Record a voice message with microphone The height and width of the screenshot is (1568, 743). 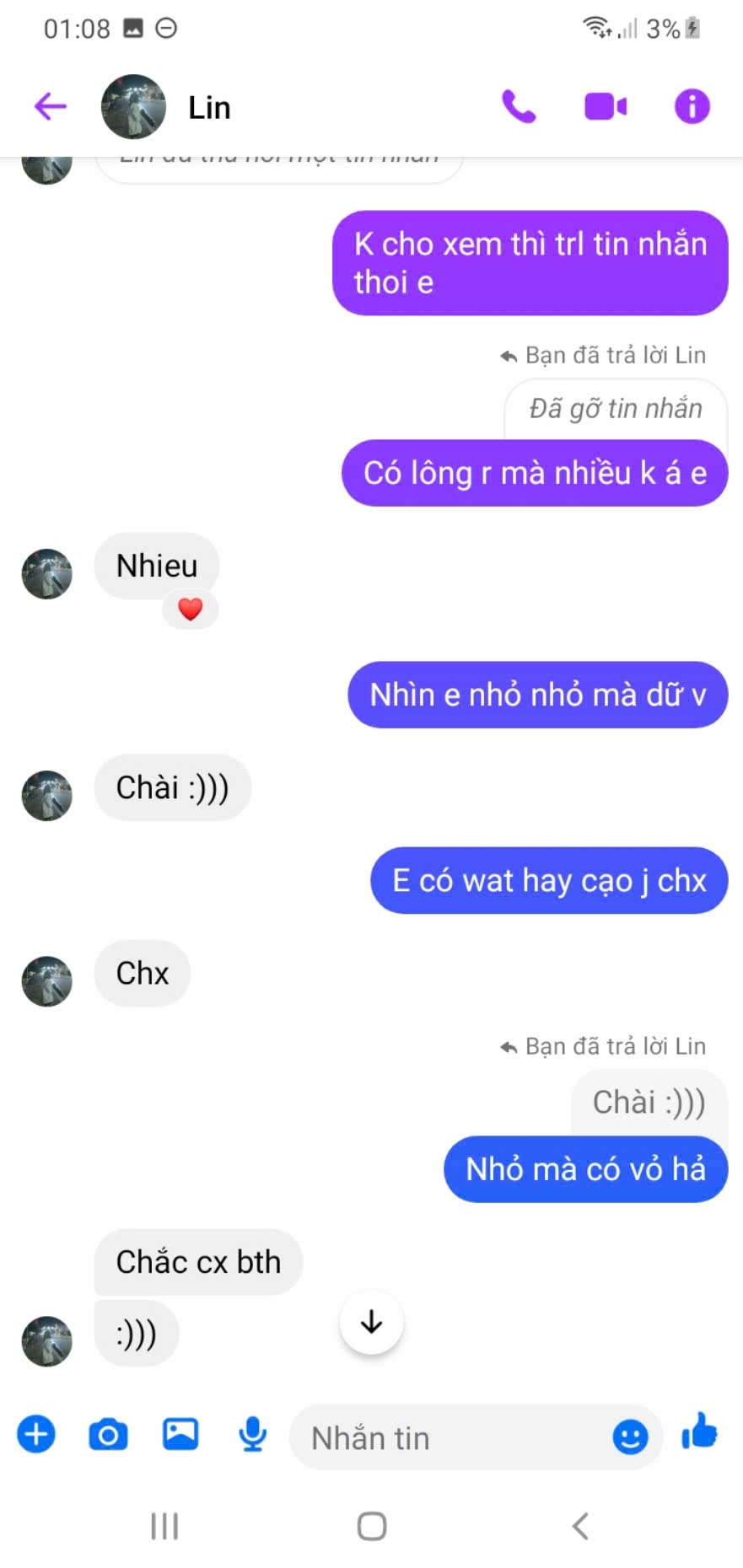[252, 1434]
